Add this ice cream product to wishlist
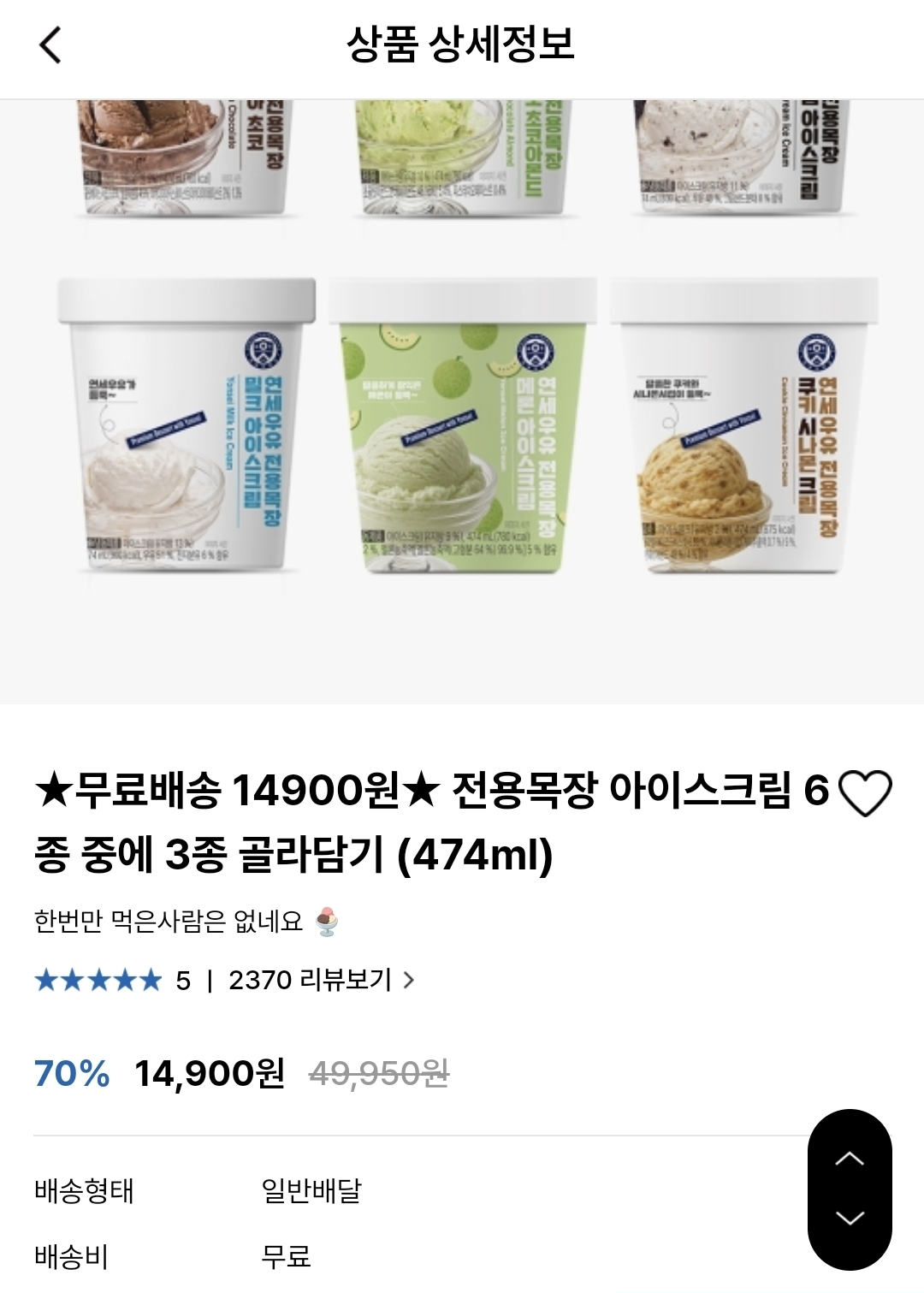924x1293 pixels. [865, 792]
